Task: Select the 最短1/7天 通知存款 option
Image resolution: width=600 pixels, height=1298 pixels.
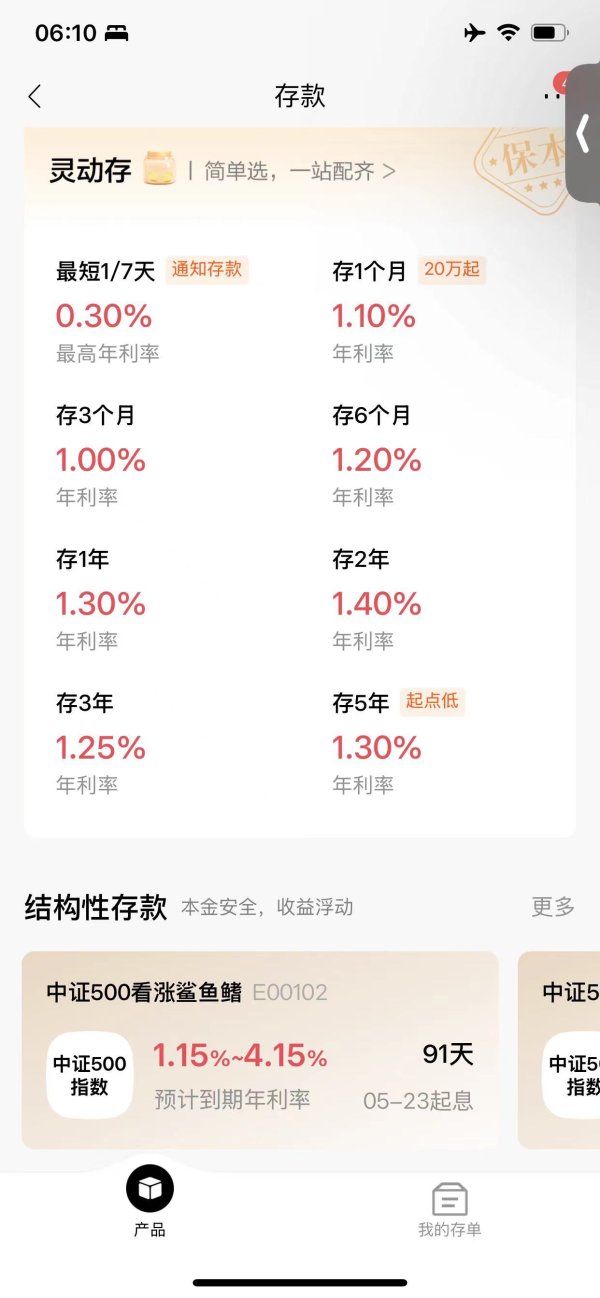Action: (150, 310)
